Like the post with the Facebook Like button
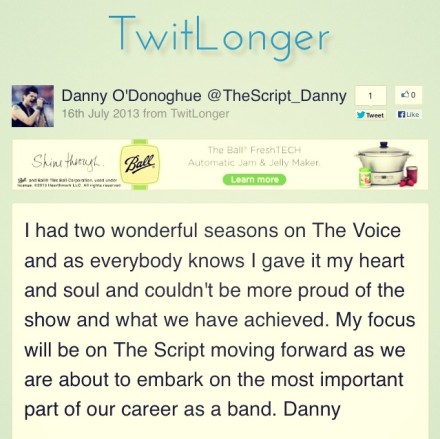This screenshot has height=439, width=440. pyautogui.click(x=408, y=114)
